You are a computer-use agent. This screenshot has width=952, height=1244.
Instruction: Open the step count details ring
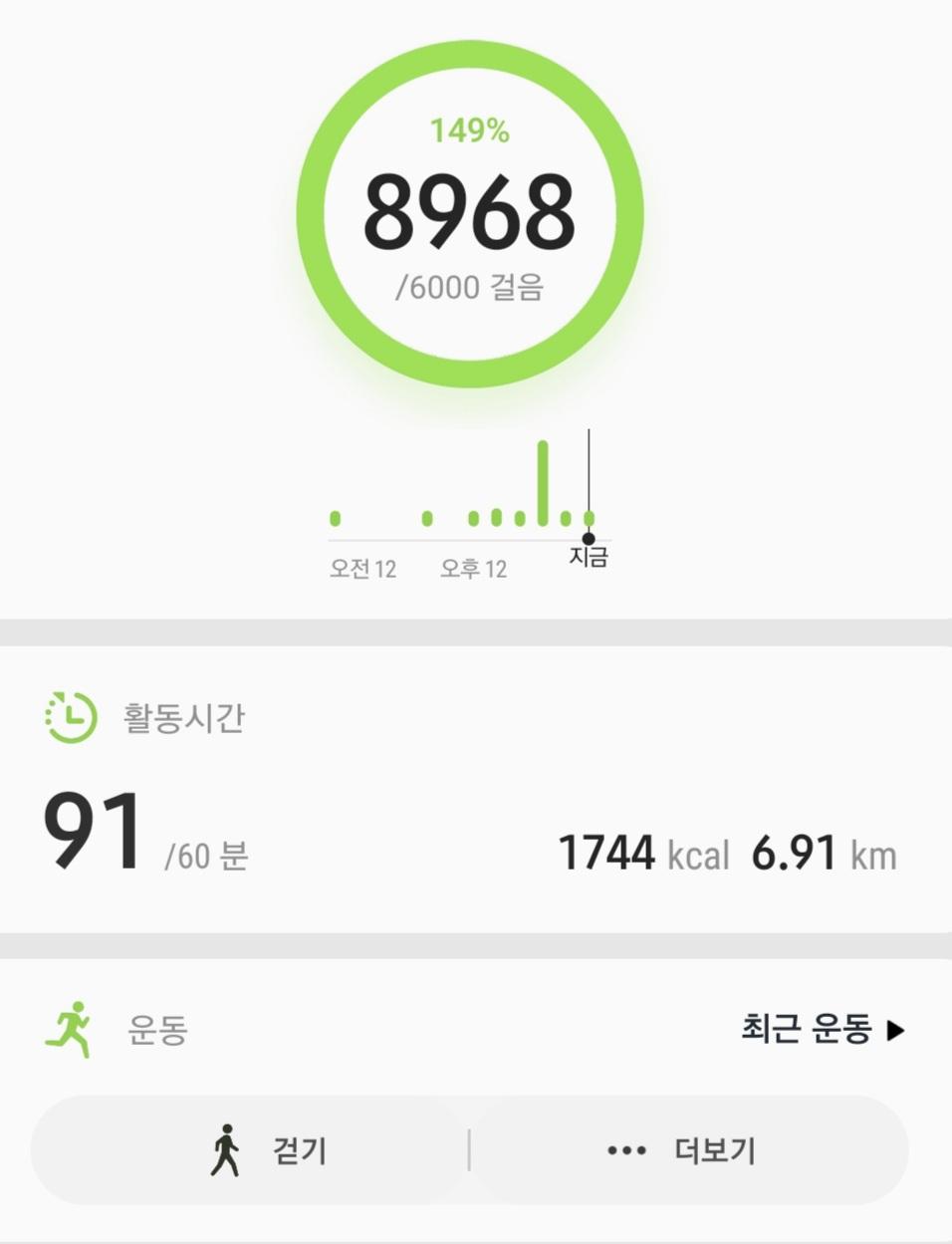pos(470,213)
